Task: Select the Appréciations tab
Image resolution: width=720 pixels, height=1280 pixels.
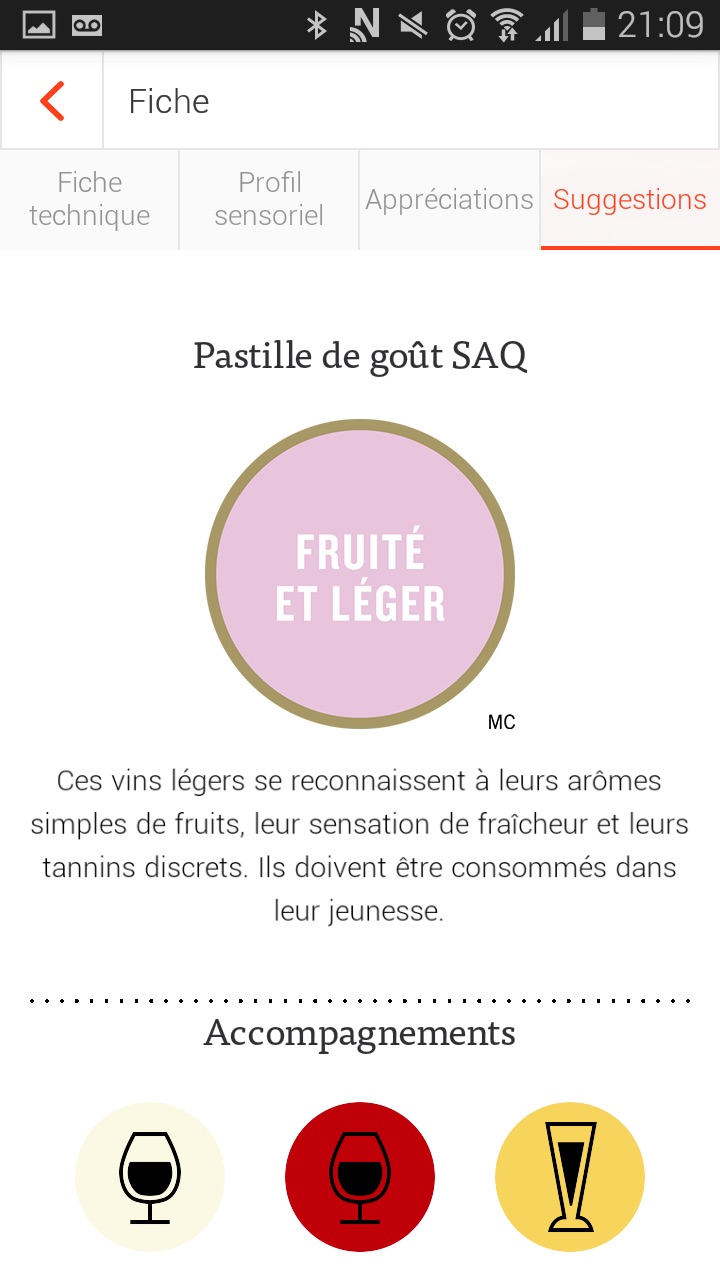Action: [449, 199]
